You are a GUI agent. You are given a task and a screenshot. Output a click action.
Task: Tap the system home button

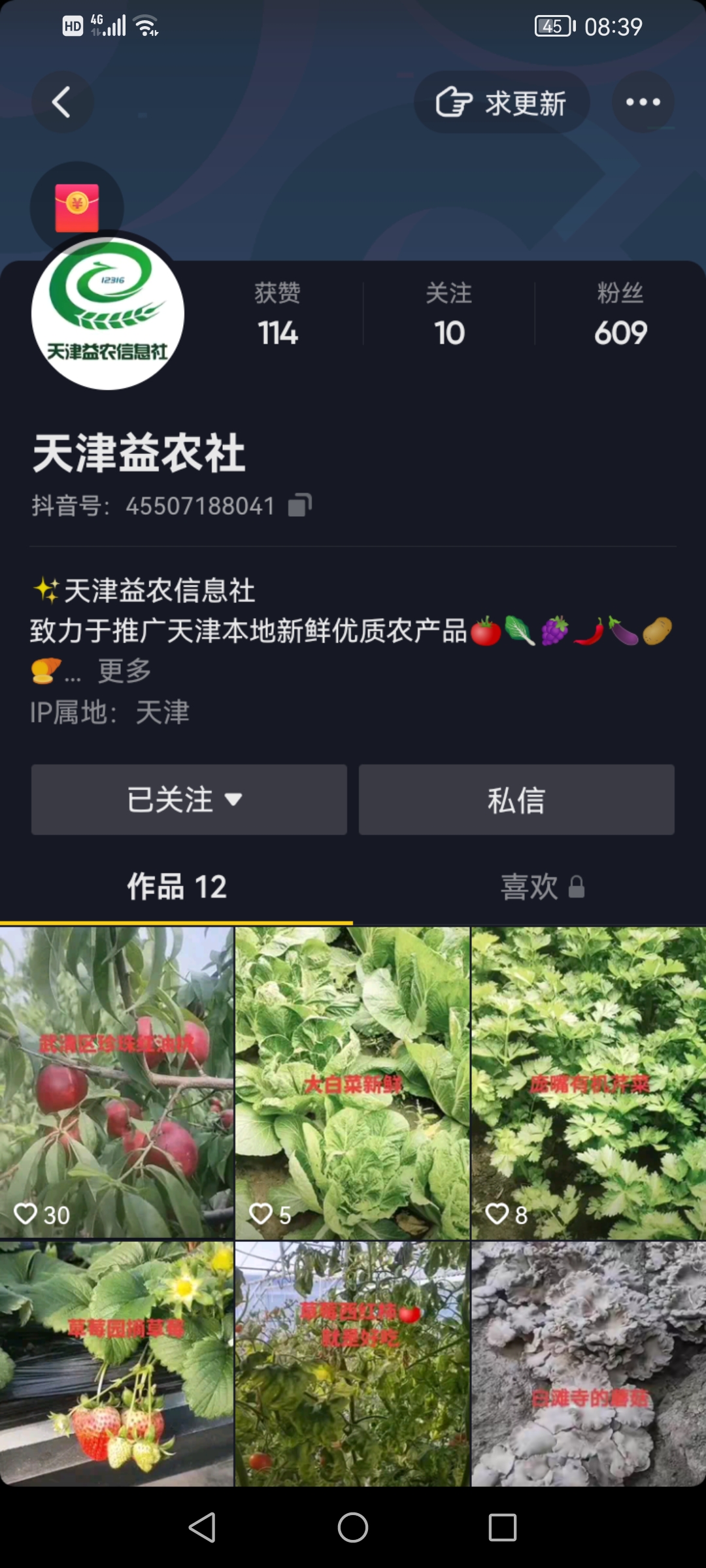point(353,1527)
